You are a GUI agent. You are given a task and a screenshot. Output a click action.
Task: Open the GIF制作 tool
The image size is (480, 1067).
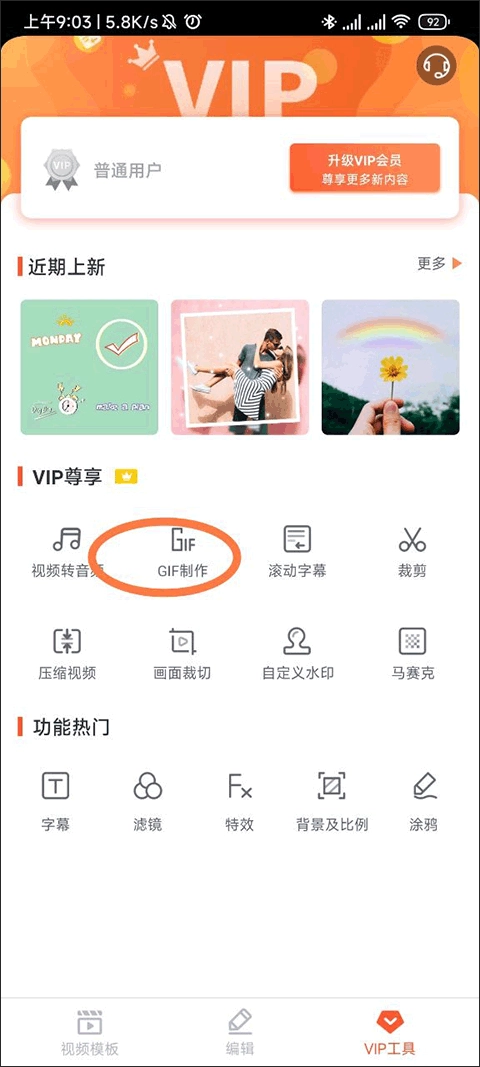point(182,552)
